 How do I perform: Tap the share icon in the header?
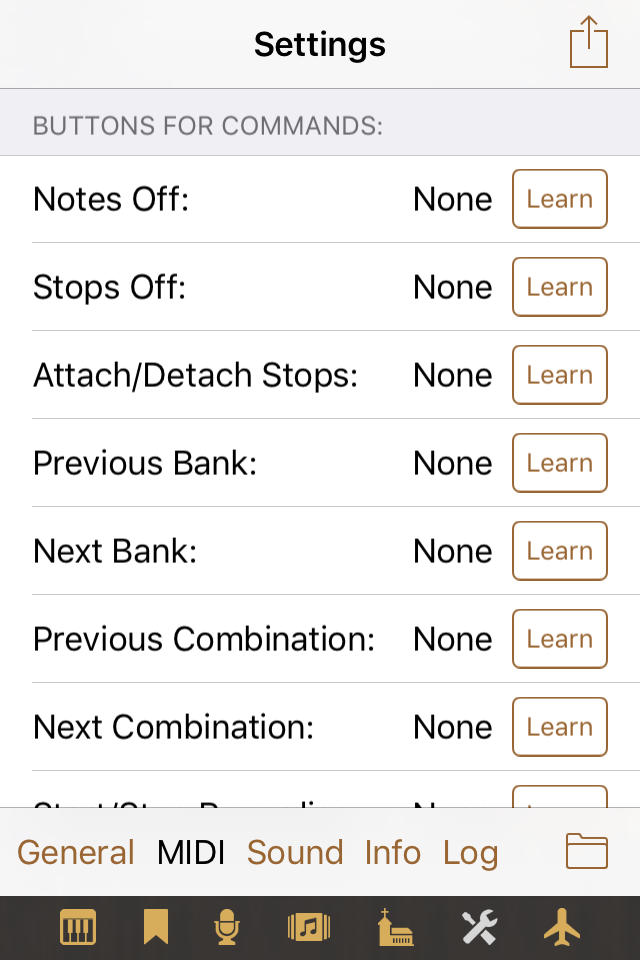[589, 43]
